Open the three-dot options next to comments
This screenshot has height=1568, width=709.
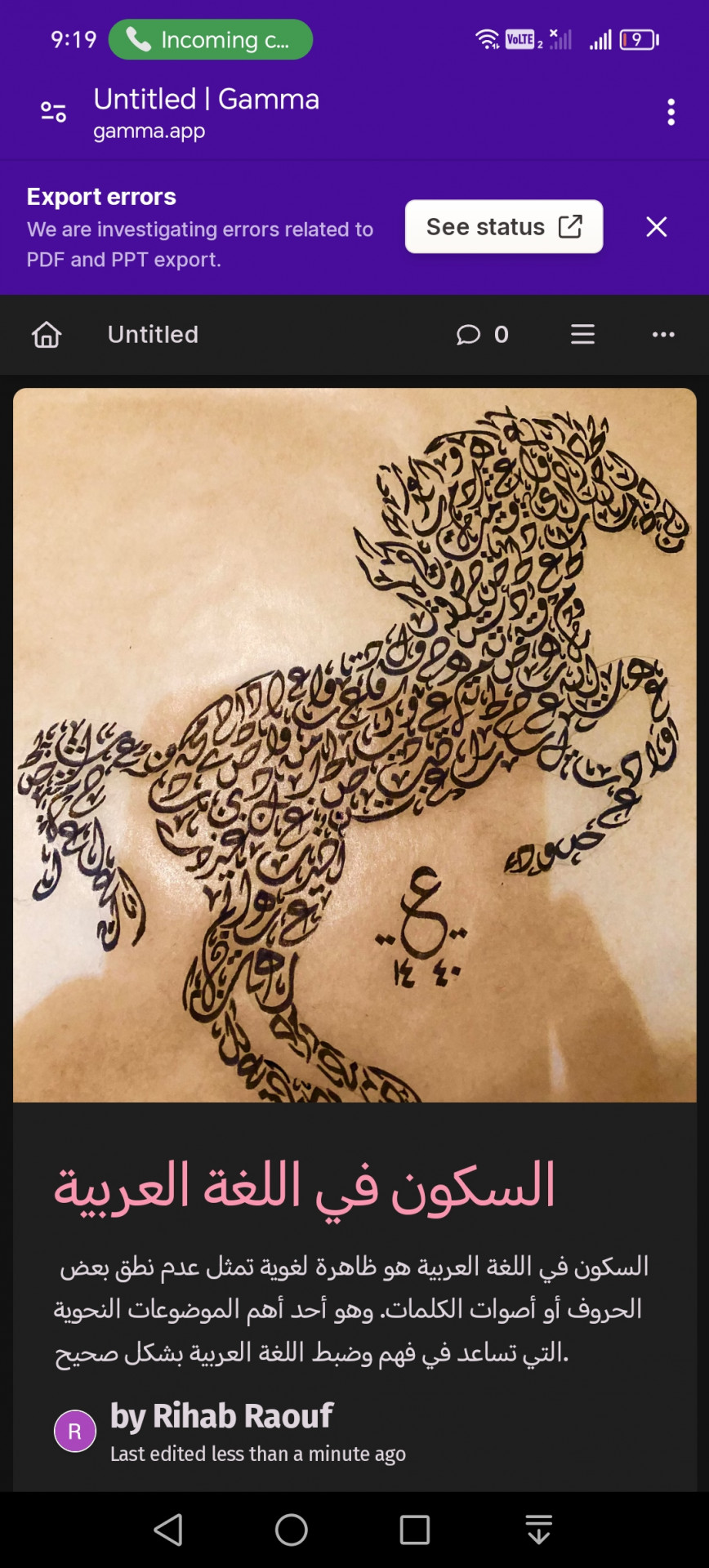(x=663, y=335)
